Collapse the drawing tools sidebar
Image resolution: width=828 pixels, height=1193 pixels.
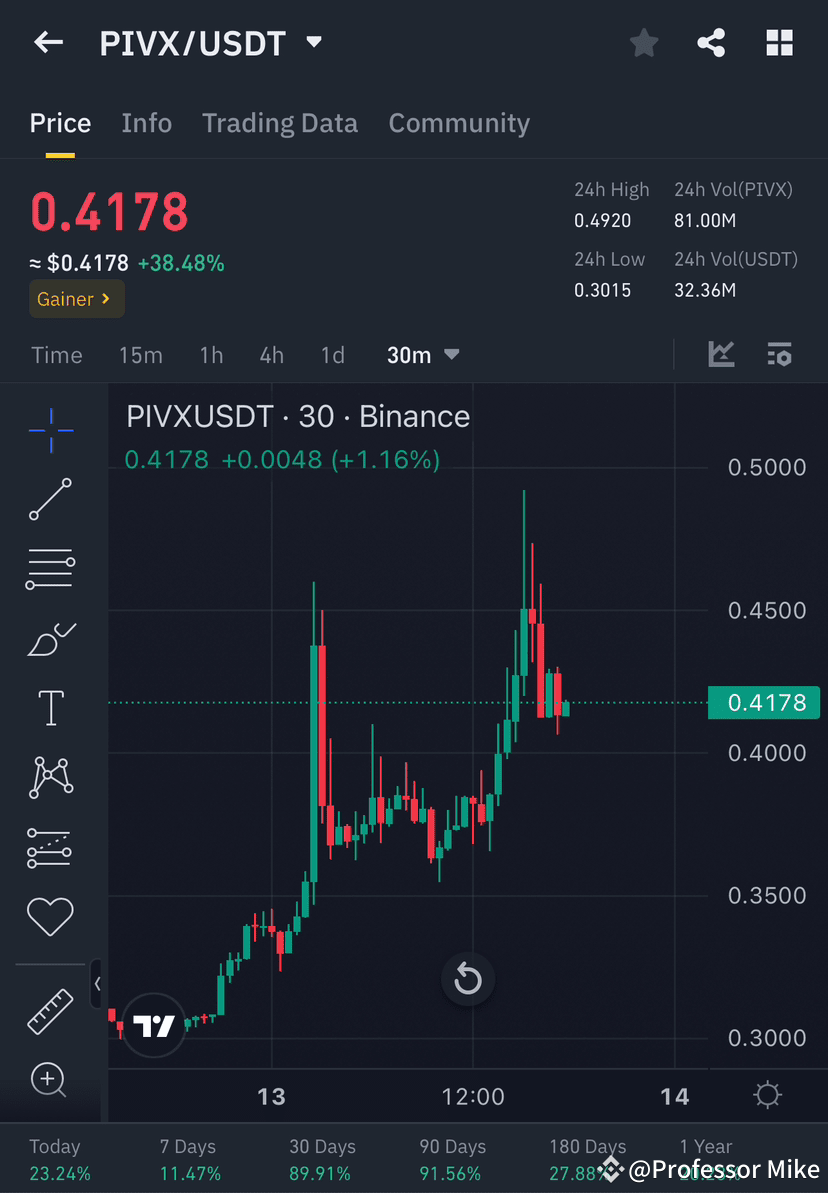click(98, 984)
